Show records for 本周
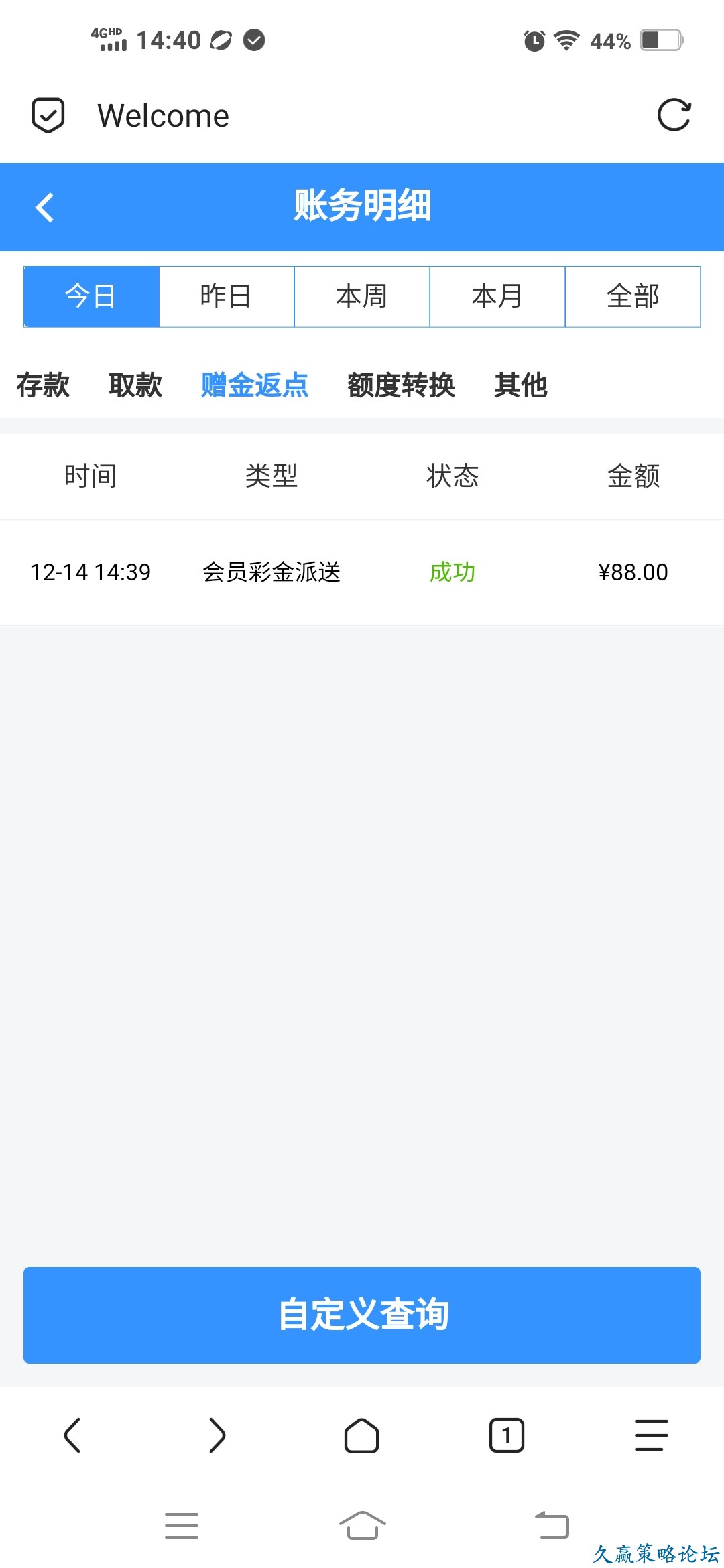 (x=362, y=296)
